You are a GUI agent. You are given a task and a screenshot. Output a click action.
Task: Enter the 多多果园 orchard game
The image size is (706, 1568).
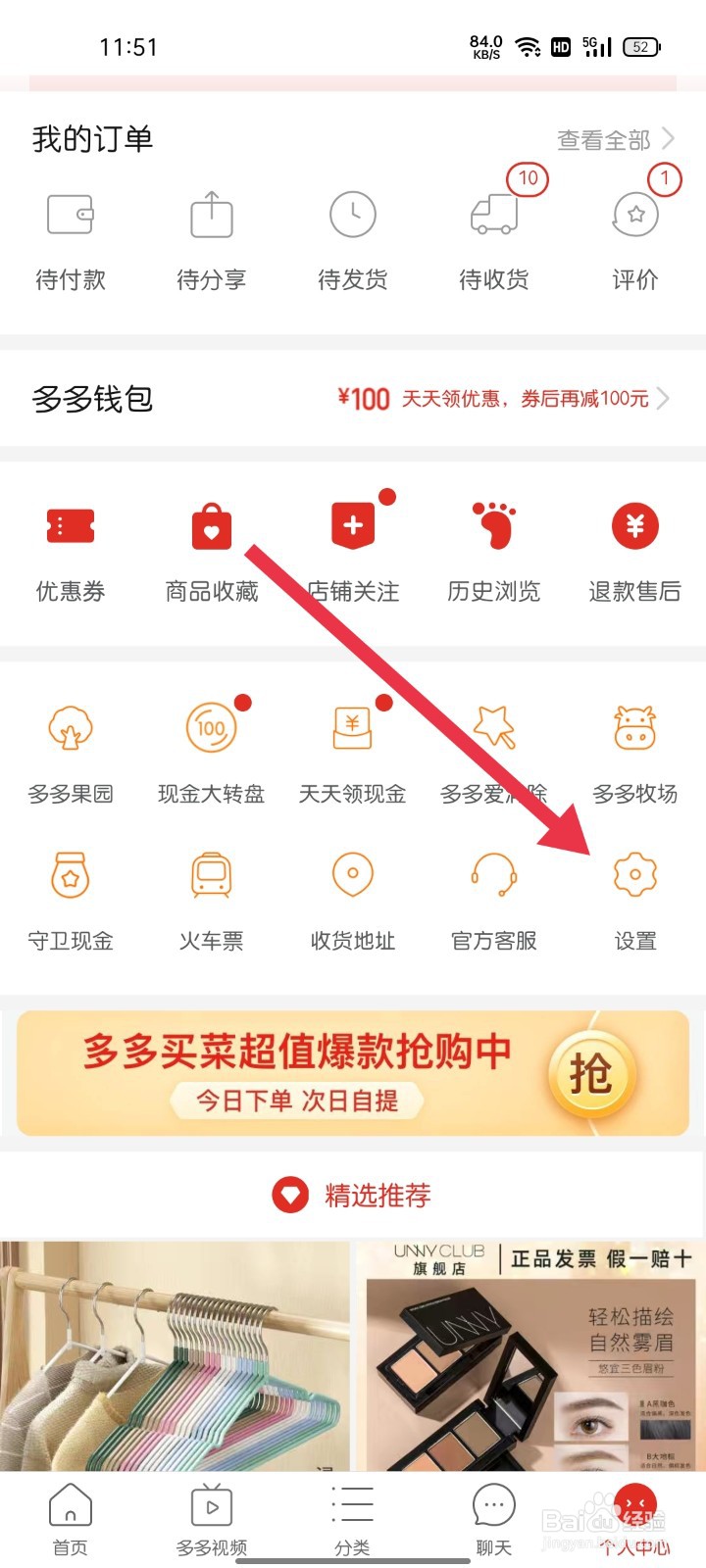point(70,755)
